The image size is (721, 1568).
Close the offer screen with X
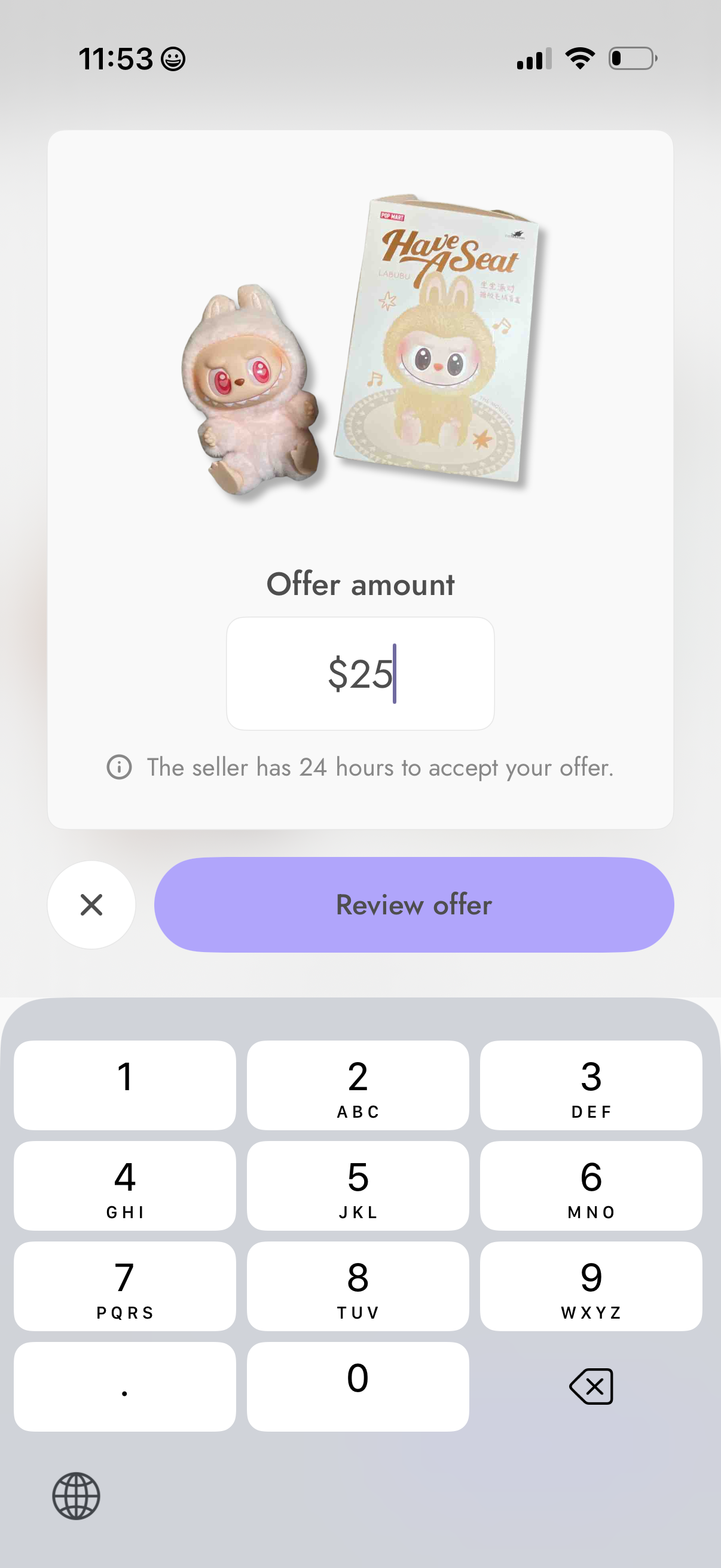(x=91, y=905)
